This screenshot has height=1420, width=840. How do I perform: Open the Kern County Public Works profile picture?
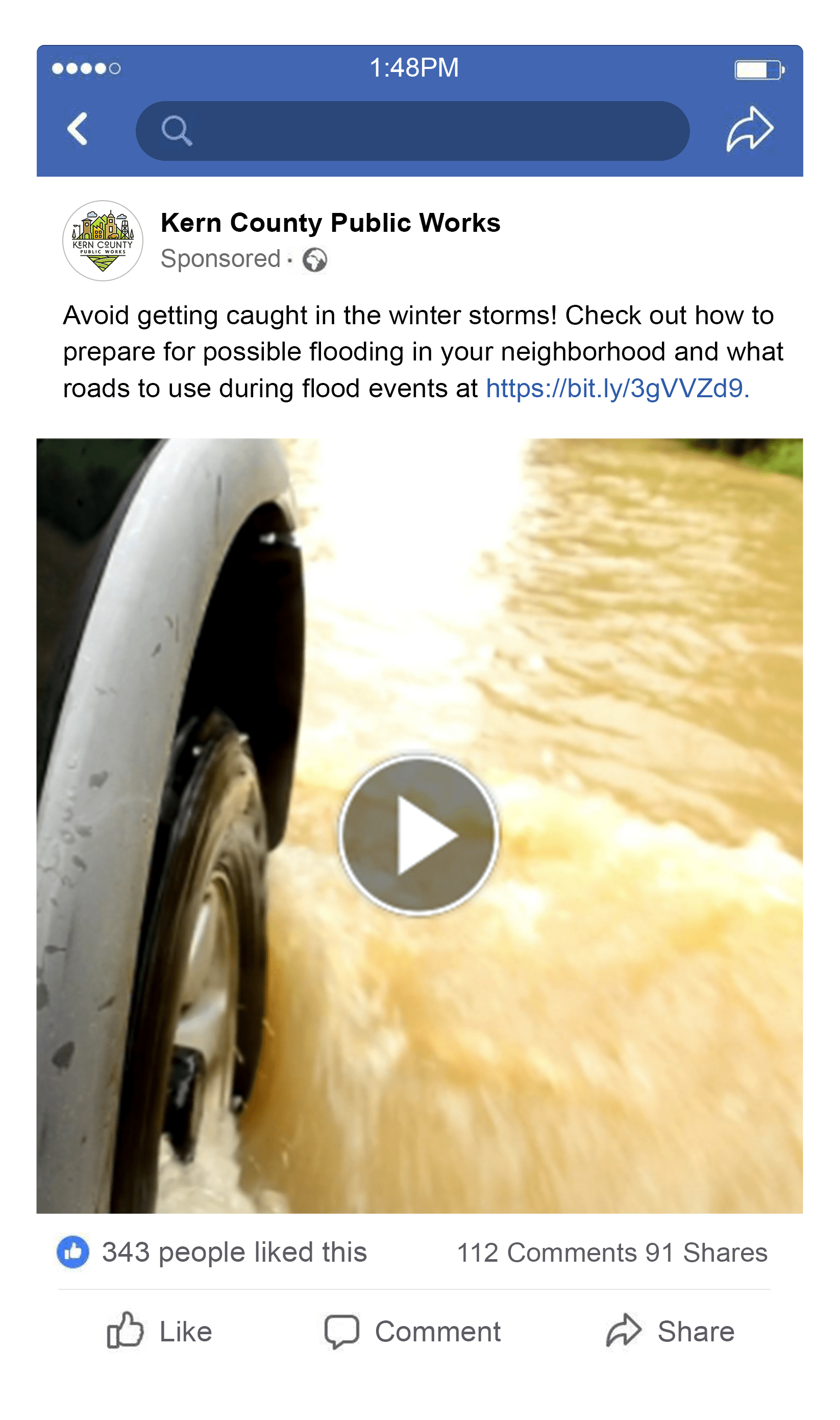103,240
